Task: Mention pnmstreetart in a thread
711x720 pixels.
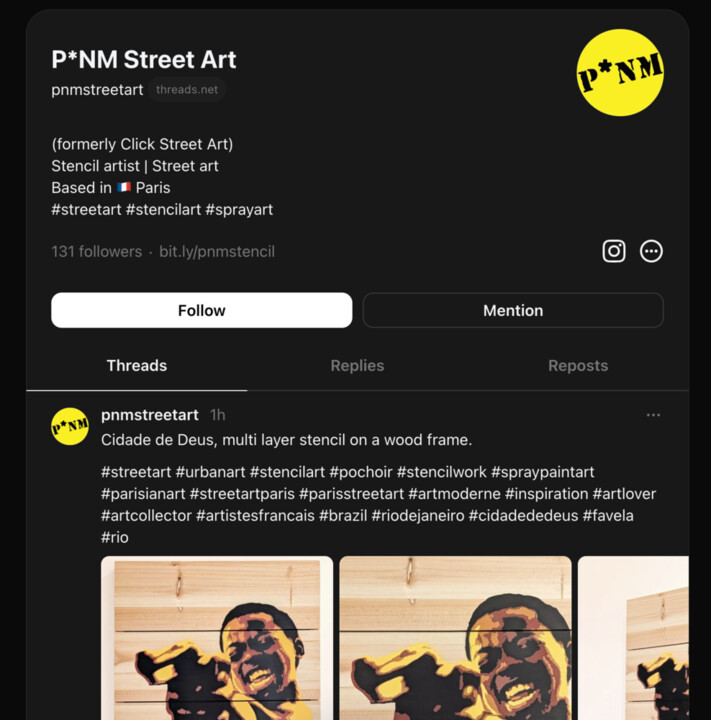Action: (512, 310)
